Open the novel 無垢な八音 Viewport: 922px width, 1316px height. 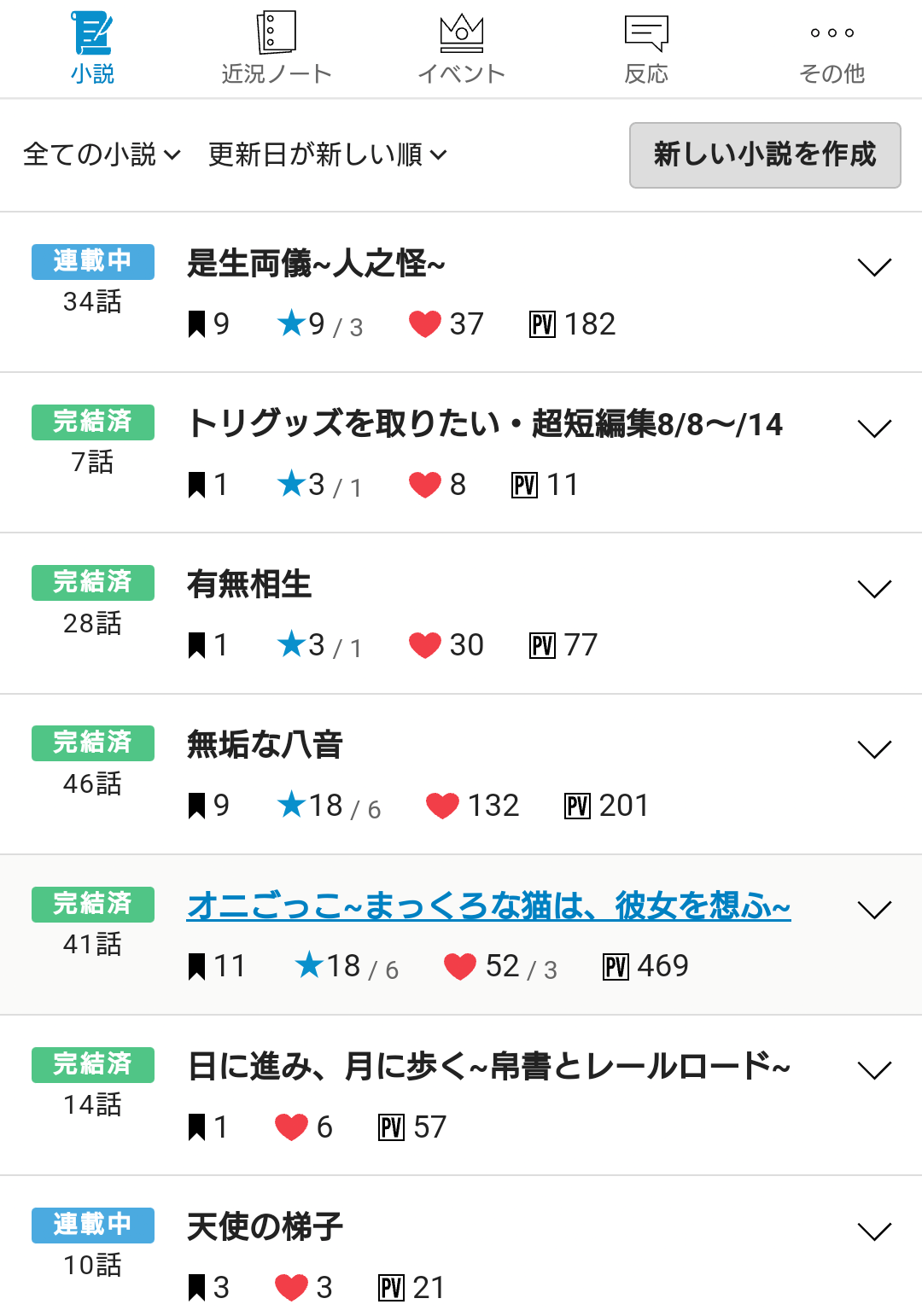[265, 745]
